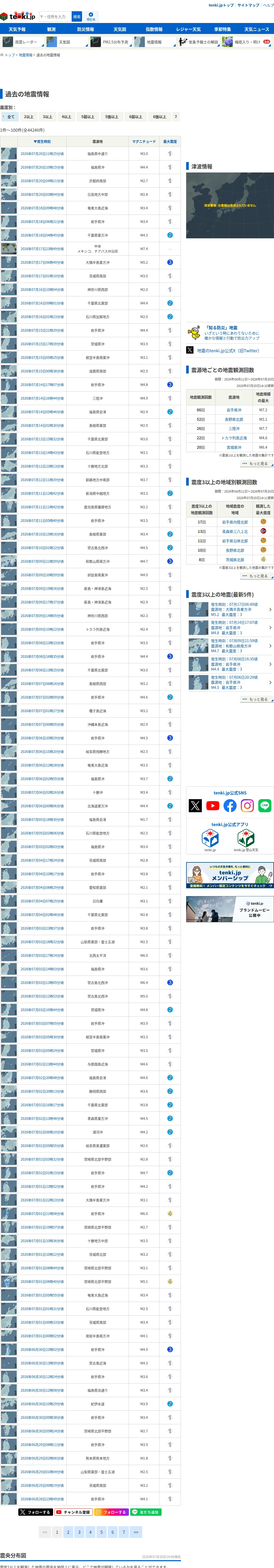Add LINE friend with 友だち追加 button
Viewport: 274px width, 1568px height.
tap(146, 1512)
